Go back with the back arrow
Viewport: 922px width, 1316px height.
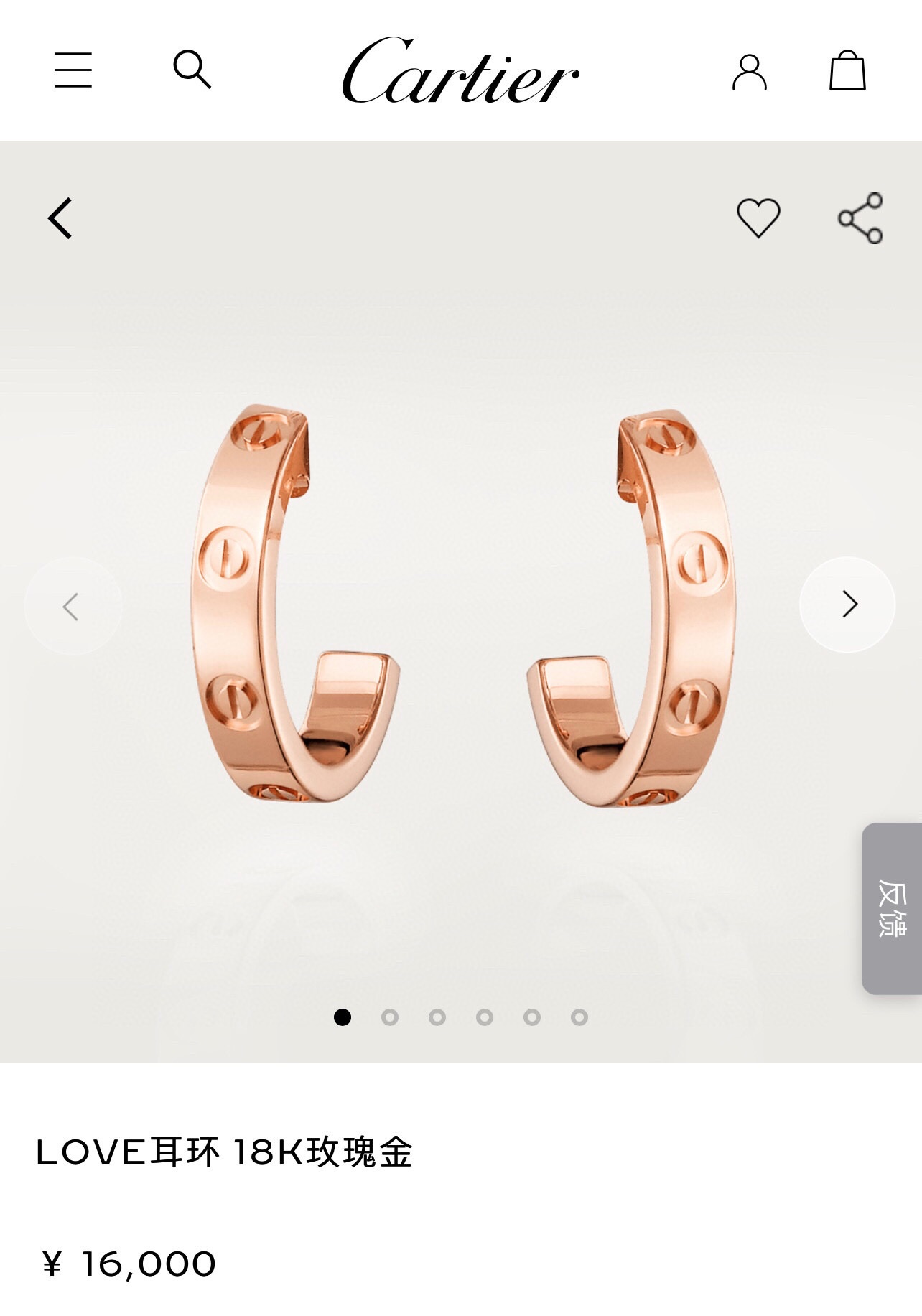point(61,218)
